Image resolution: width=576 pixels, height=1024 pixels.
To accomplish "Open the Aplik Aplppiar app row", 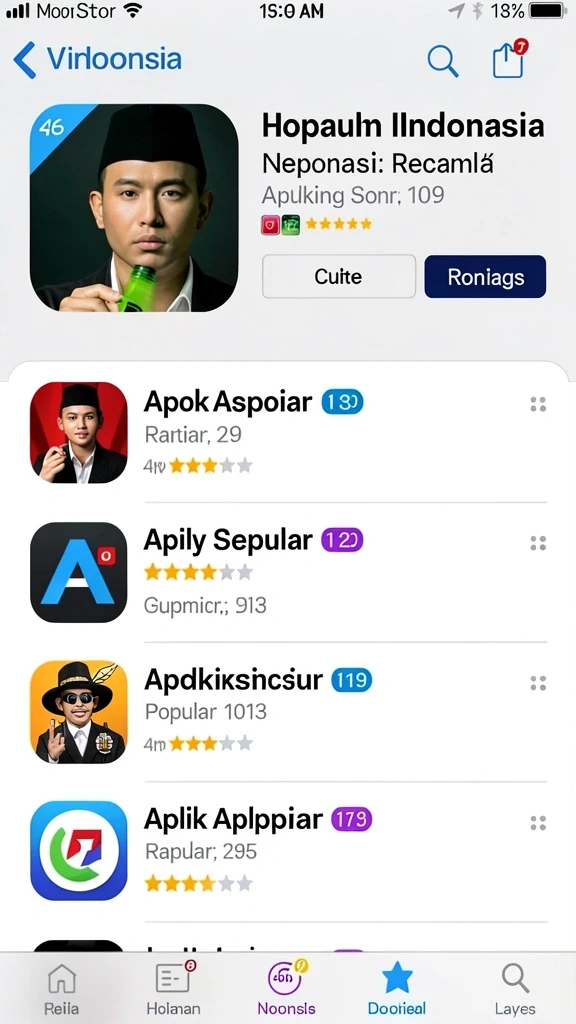I will click(x=288, y=851).
